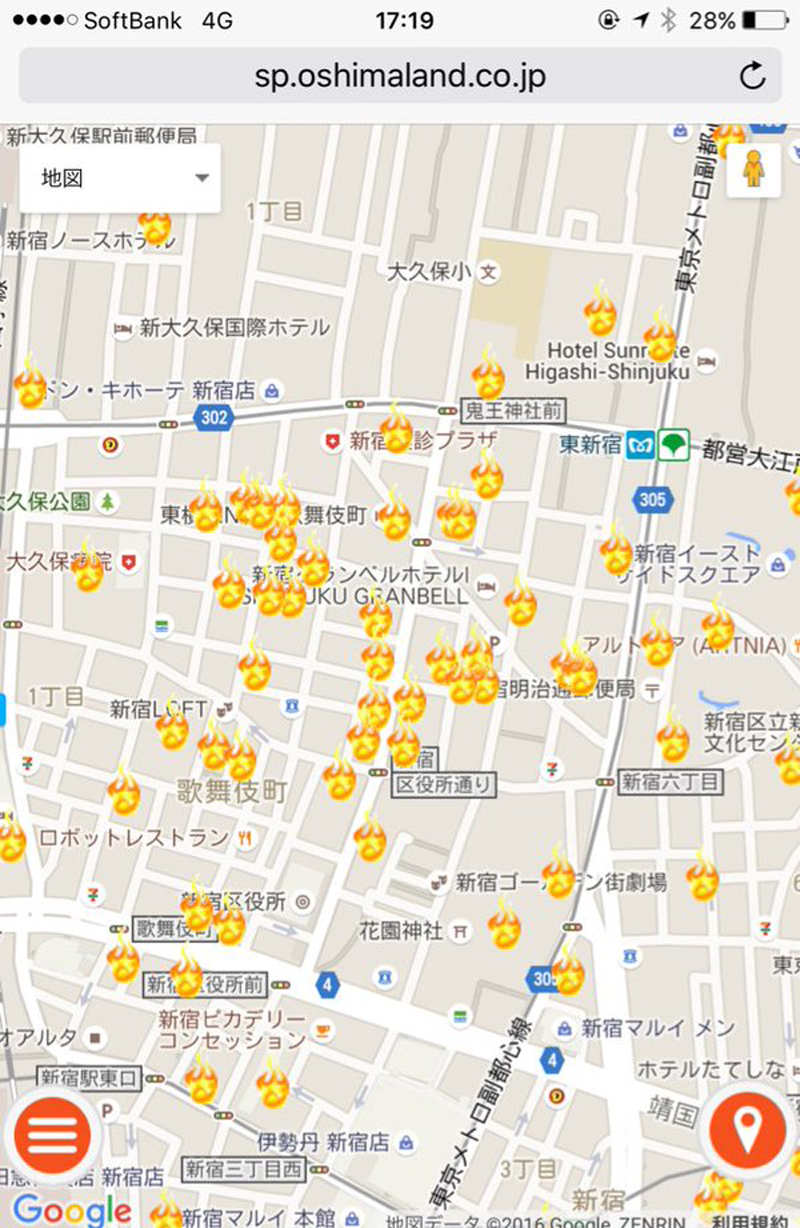Tap the flame marker near 花園神社
Screen dimensions: 800x1228
click(504, 925)
